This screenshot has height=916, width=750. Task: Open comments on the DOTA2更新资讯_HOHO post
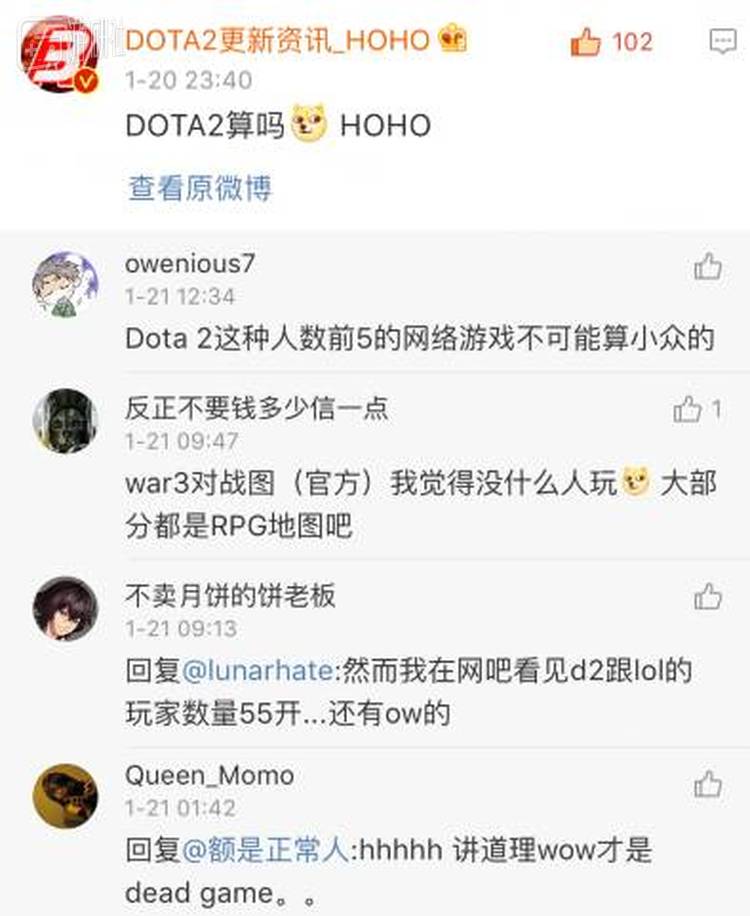pos(722,41)
